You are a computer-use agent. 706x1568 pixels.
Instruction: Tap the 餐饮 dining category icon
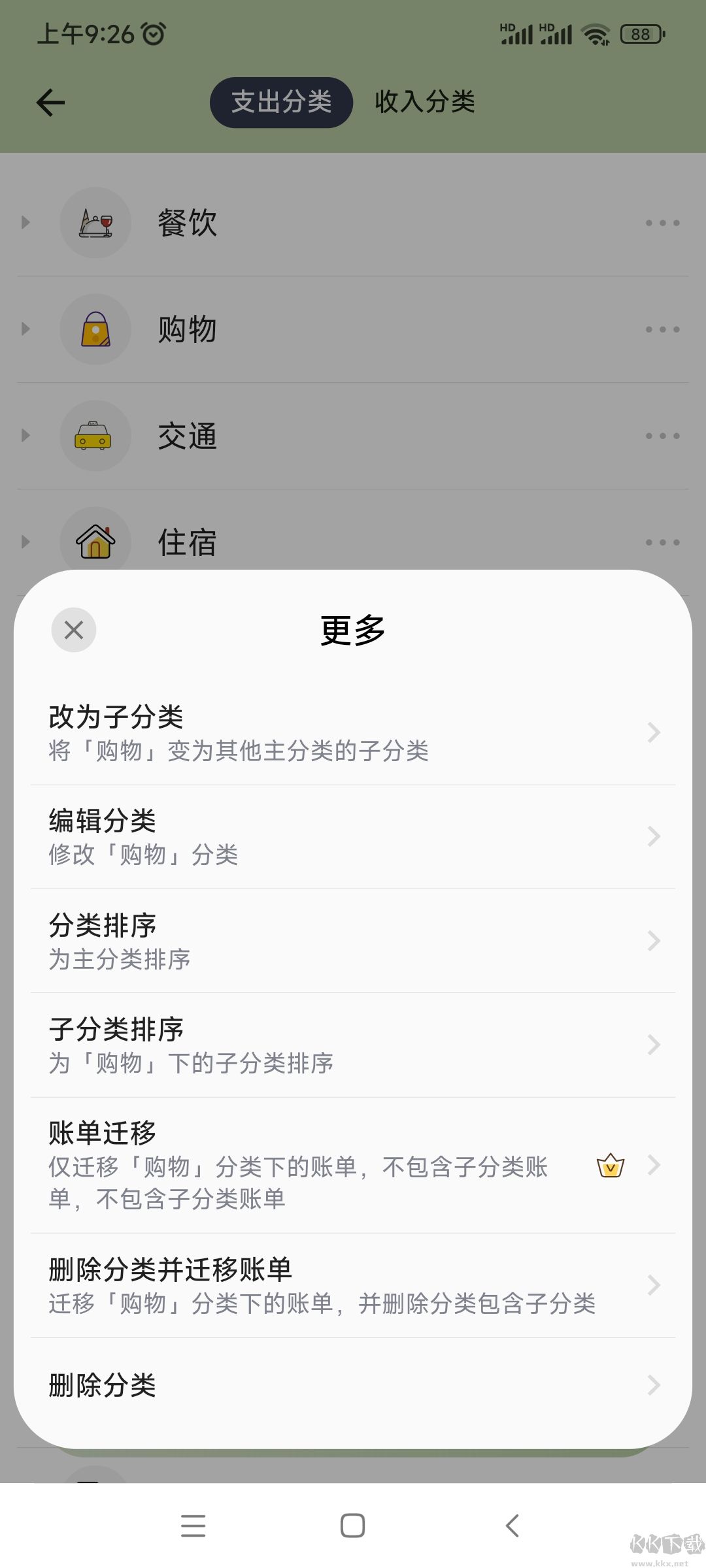click(95, 221)
